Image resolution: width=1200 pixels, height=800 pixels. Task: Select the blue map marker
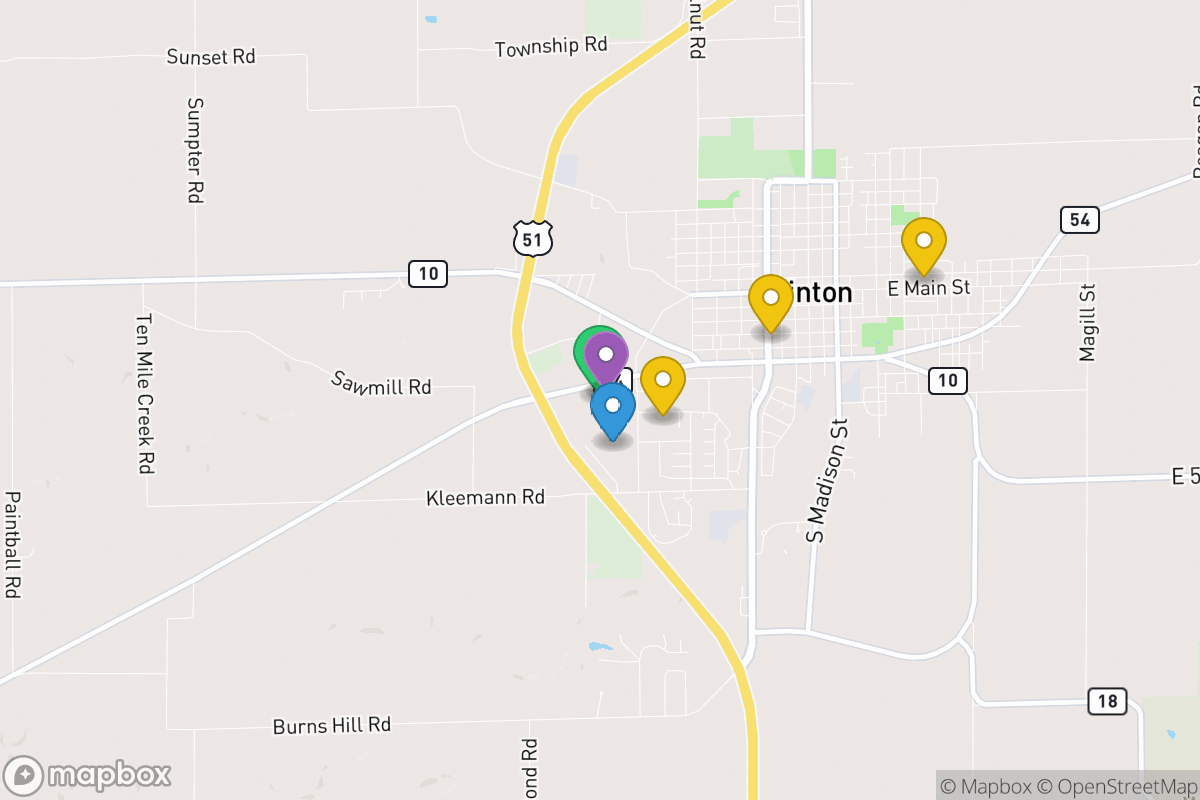(613, 407)
